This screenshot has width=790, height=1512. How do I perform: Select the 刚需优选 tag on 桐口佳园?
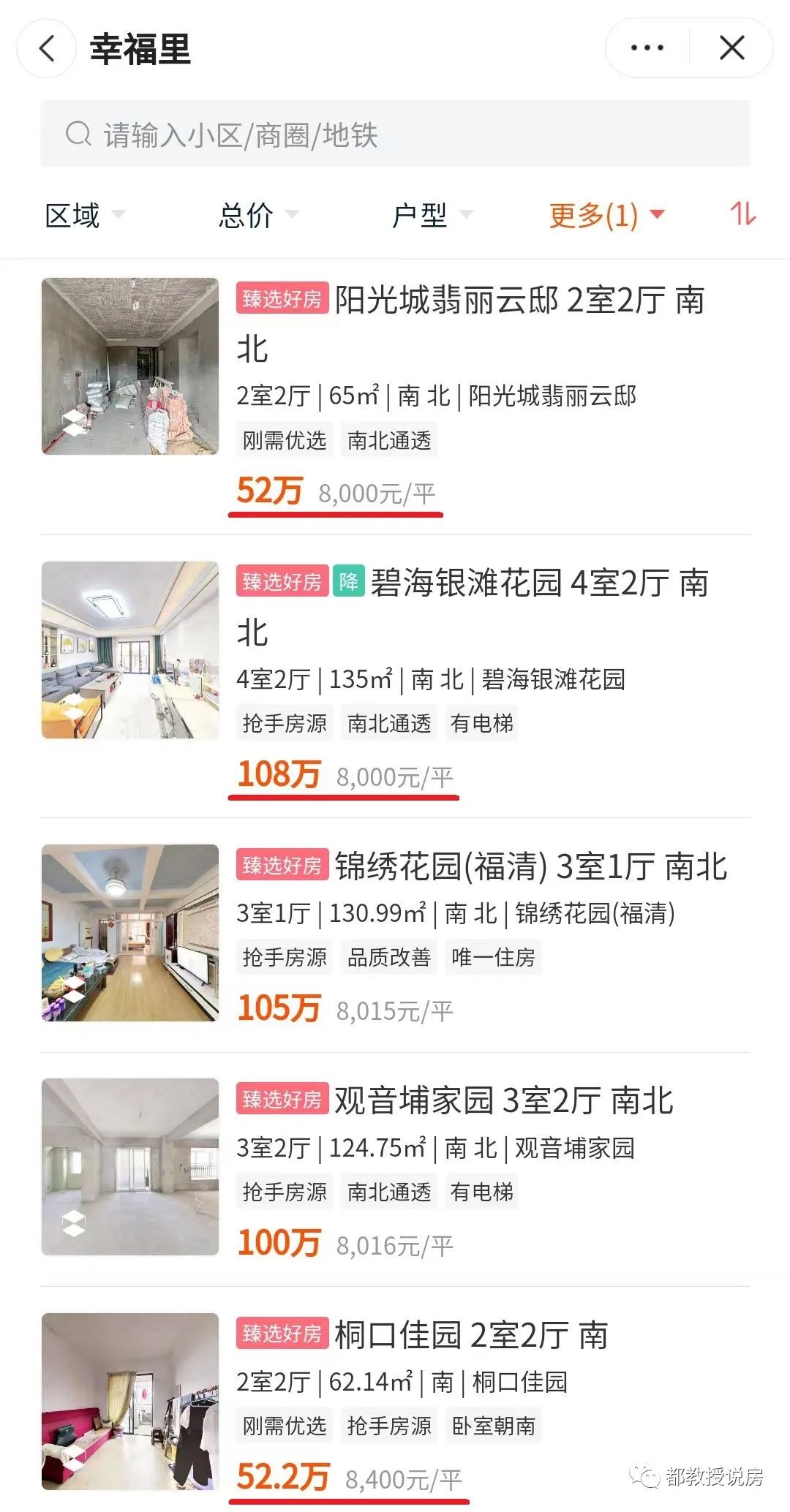pos(285,1426)
